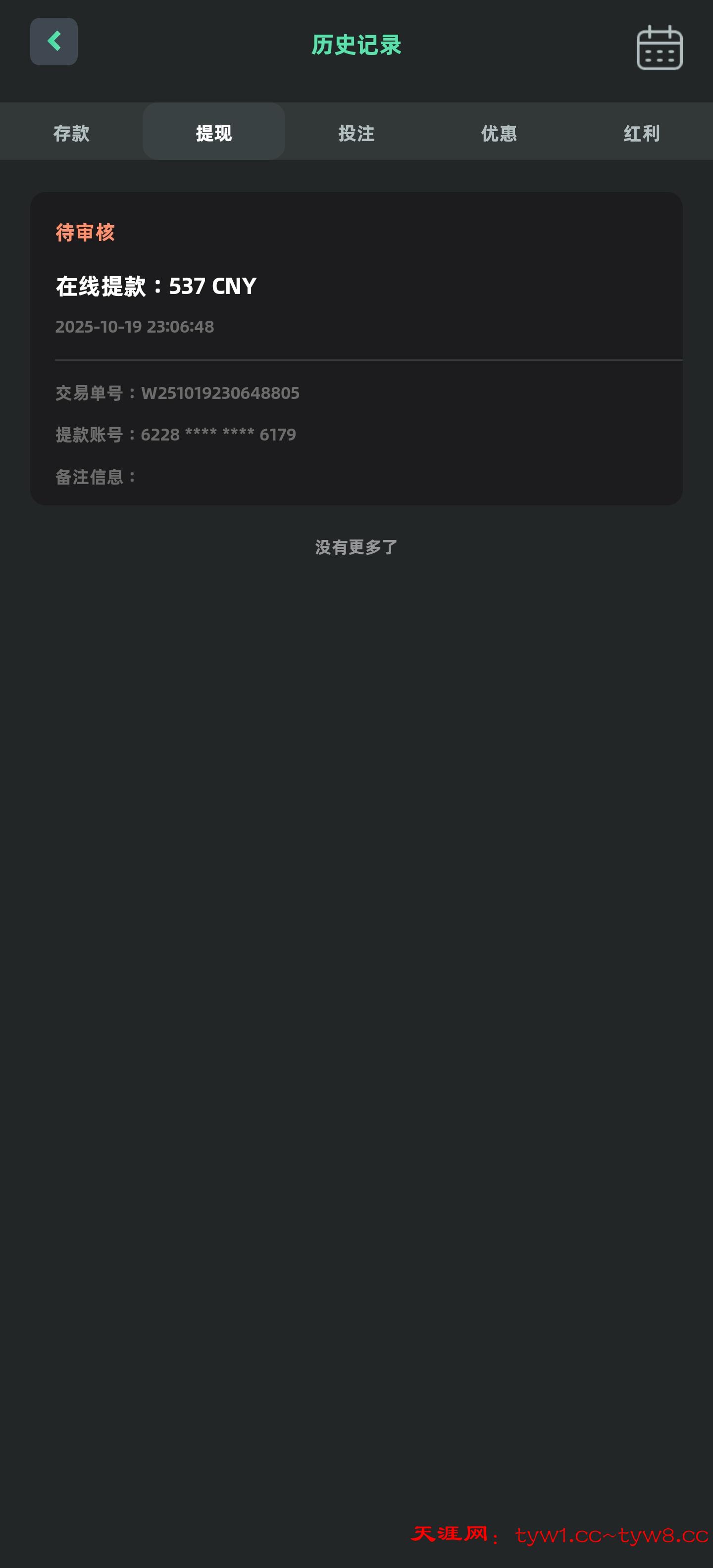This screenshot has width=713, height=1568.
Task: Switch to the 投注 tab
Action: click(x=356, y=132)
